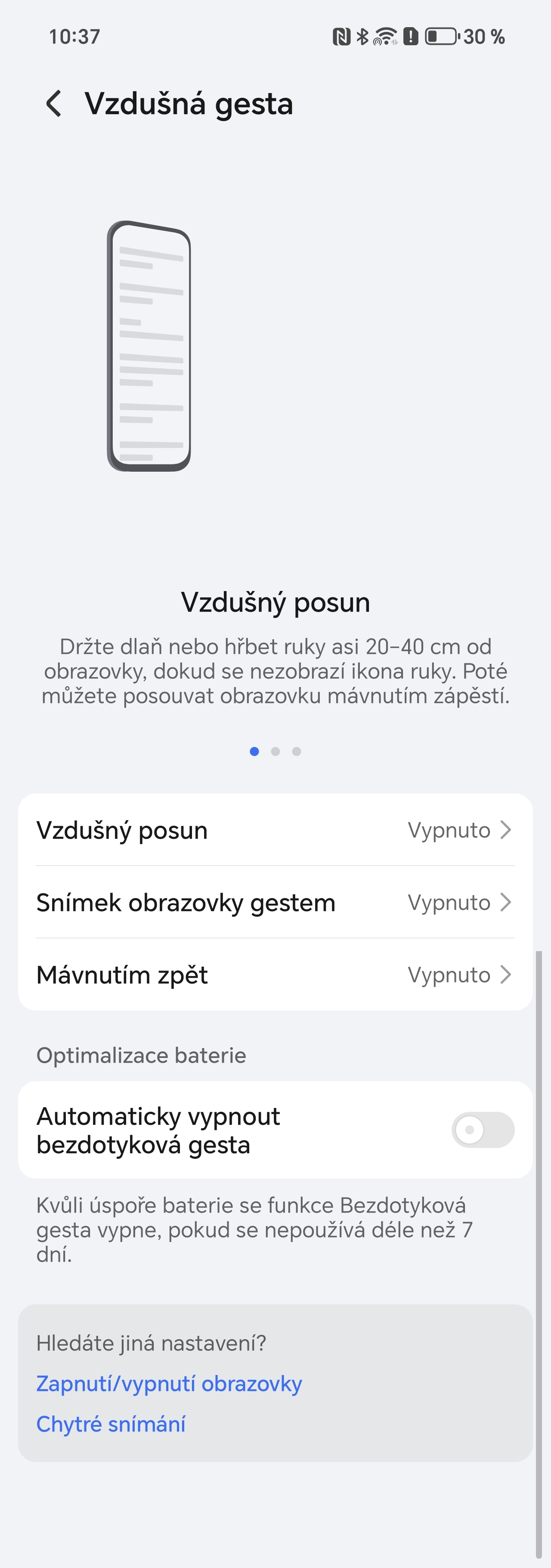551x1568 pixels.
Task: Tap the second pagination indicator dot
Action: [x=275, y=751]
